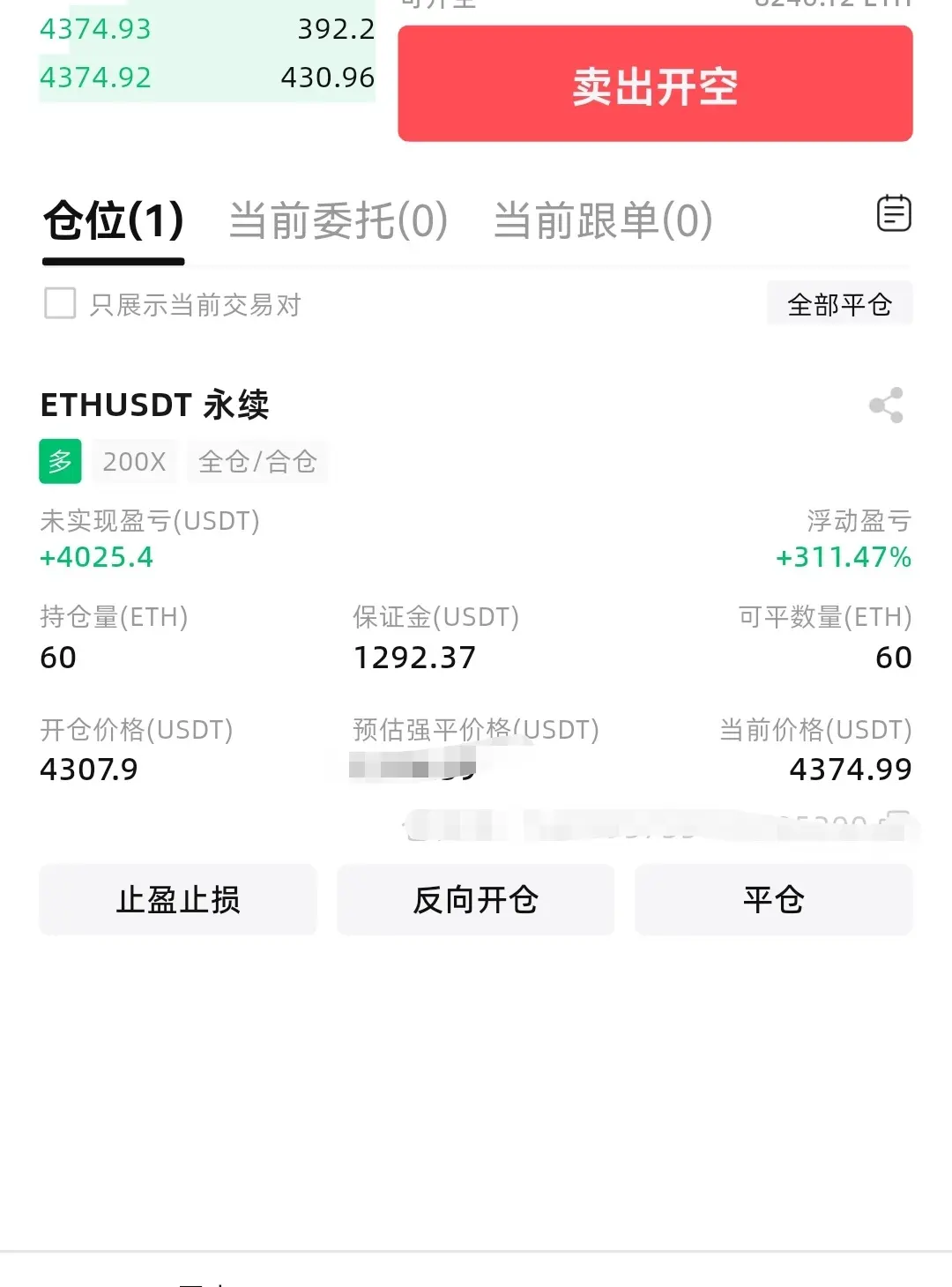Open the order history icon

click(x=893, y=213)
